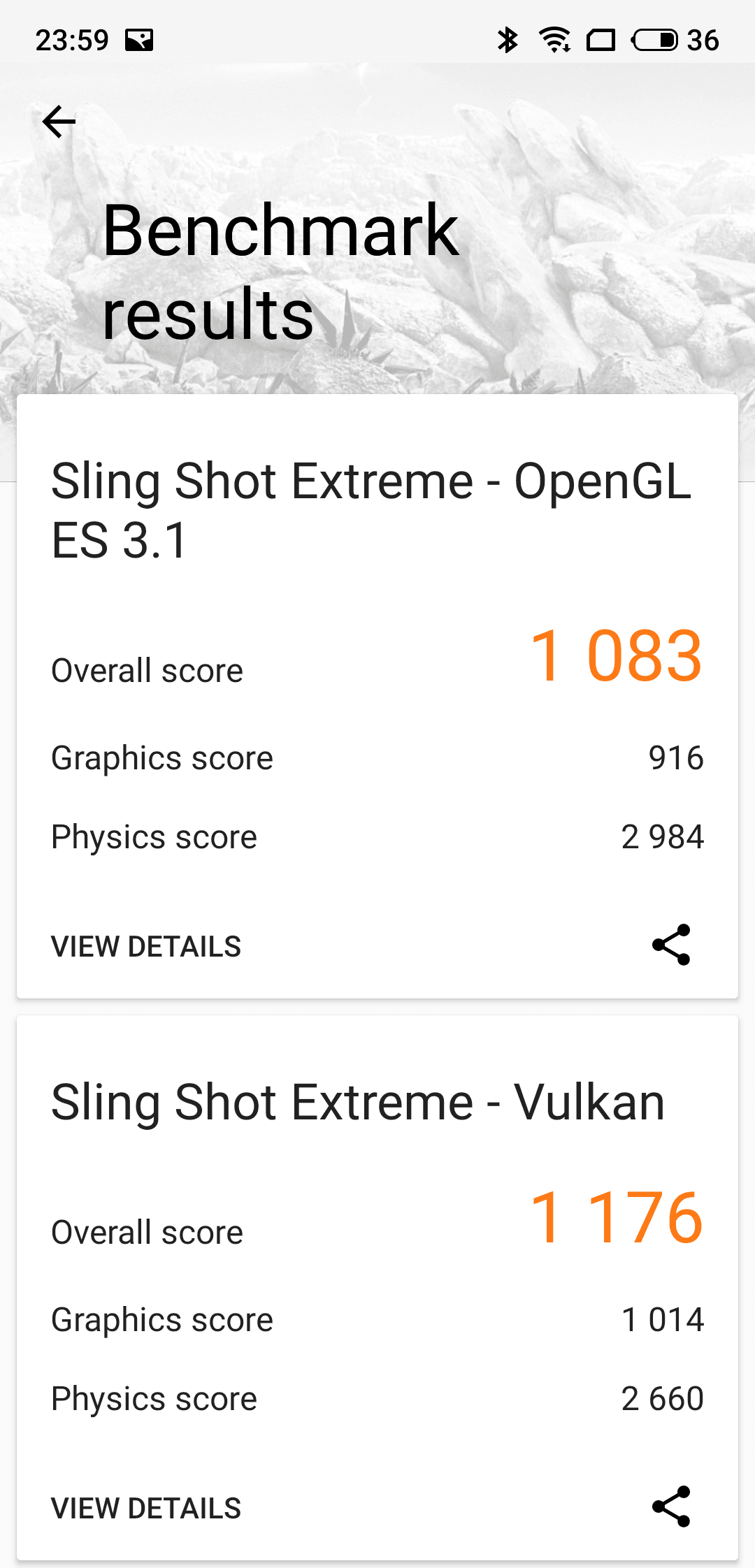
Task: Share the OpenGL ES 3.1 result
Action: [671, 945]
